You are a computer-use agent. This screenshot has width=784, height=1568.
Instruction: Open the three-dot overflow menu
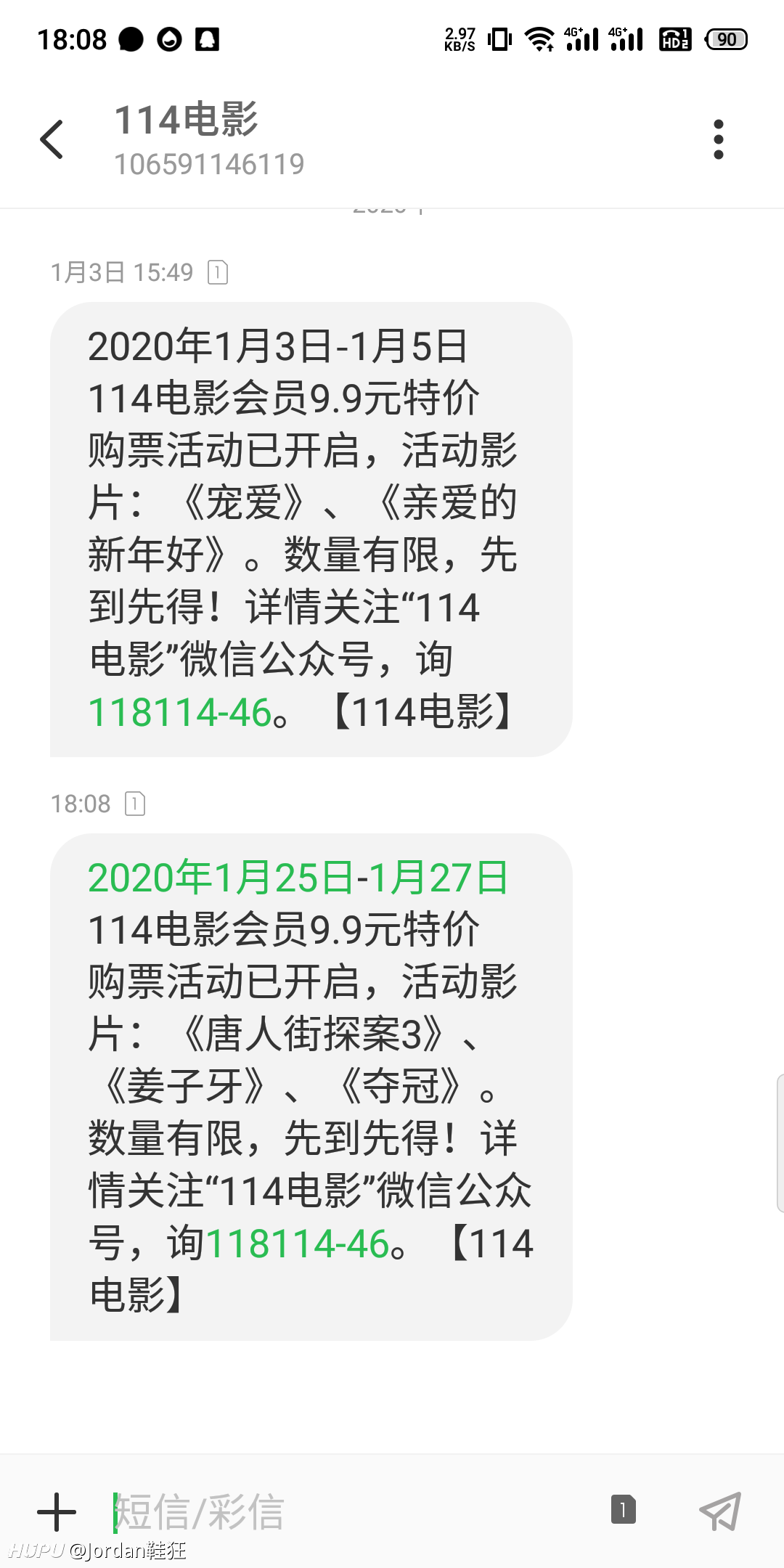coord(719,139)
